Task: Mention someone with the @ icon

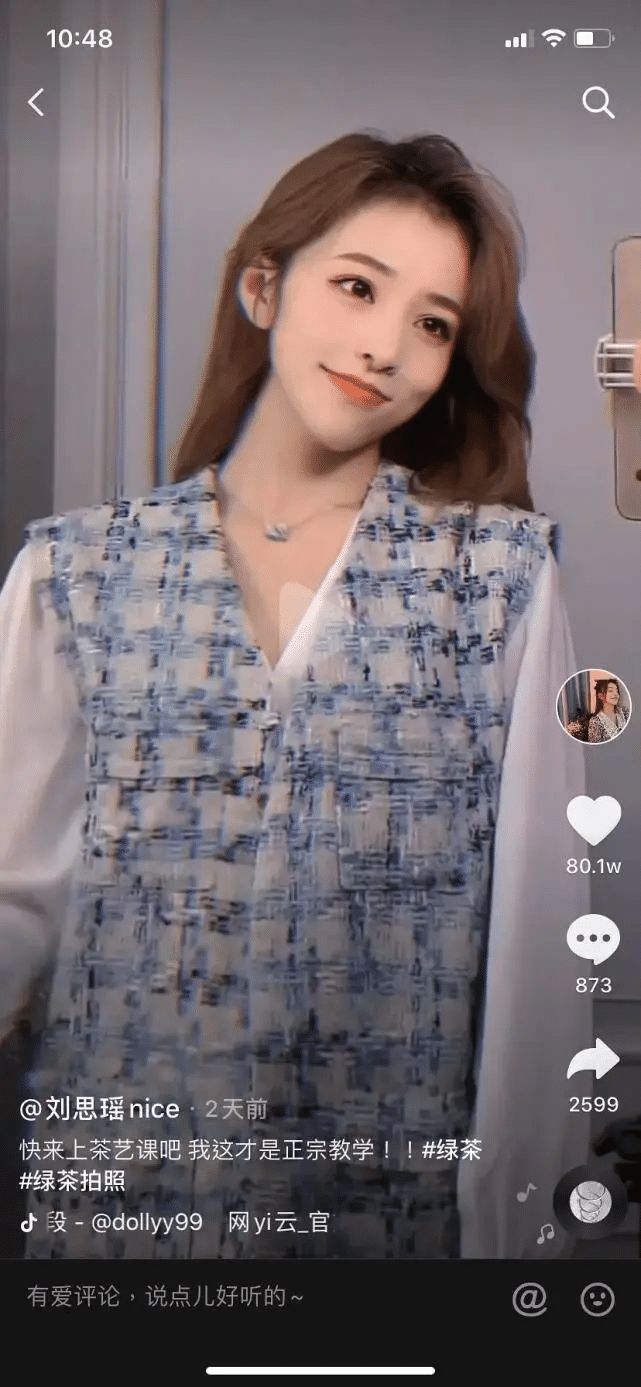Action: (530, 1299)
